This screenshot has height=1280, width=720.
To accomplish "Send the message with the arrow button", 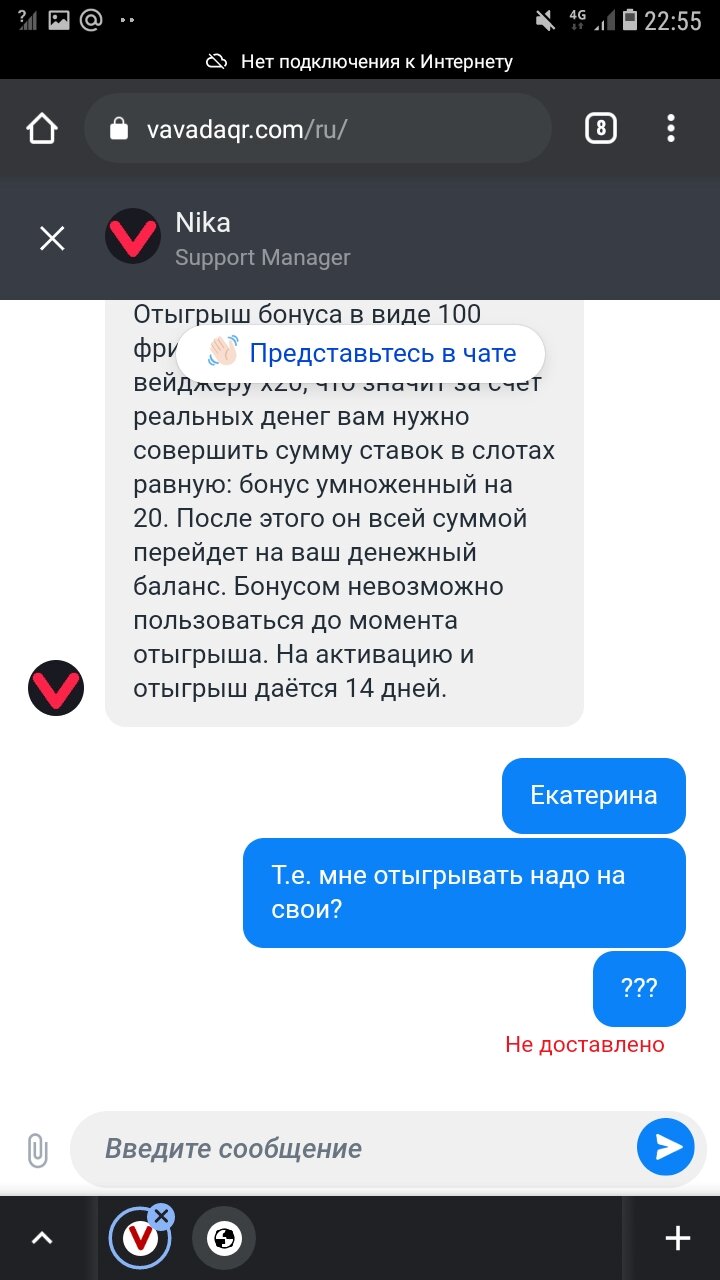I will (x=666, y=1147).
